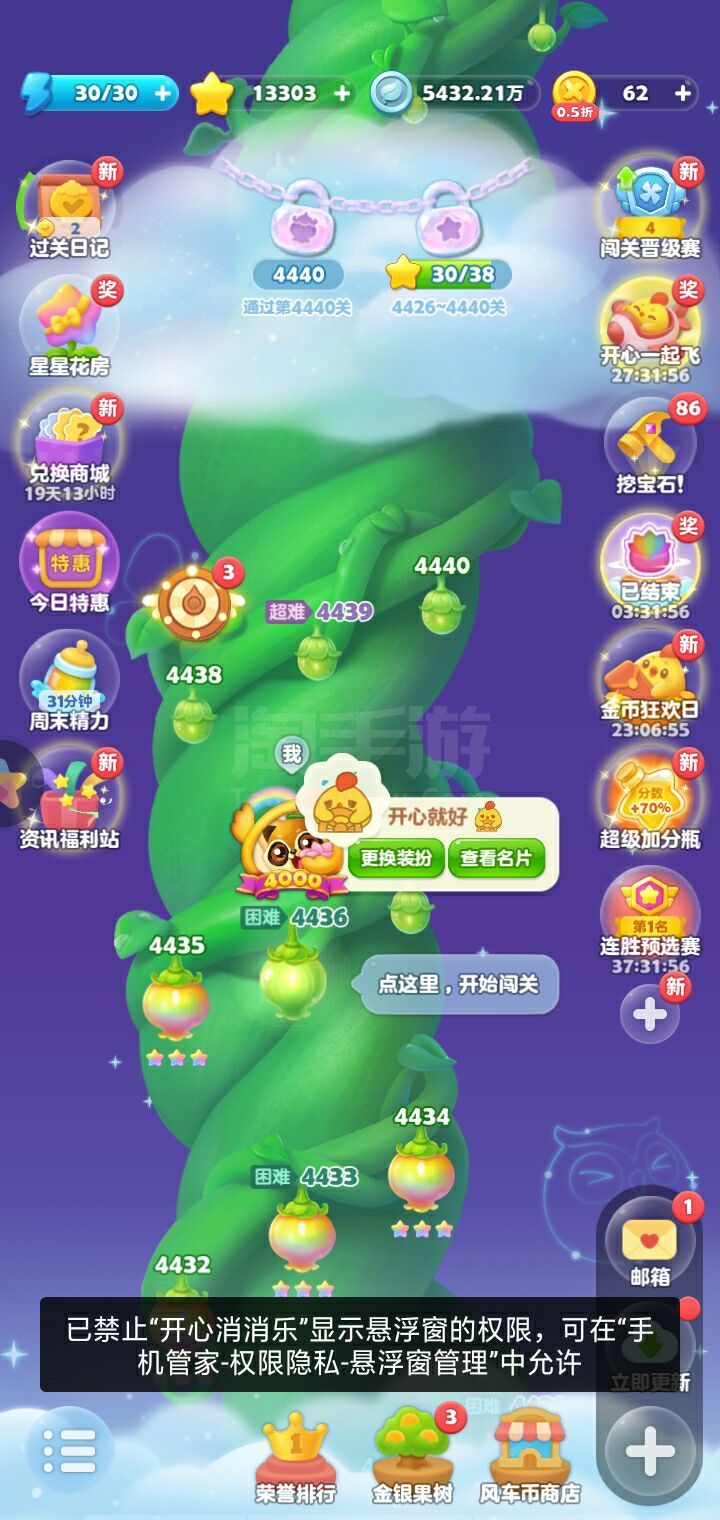720x1520 pixels.
Task: Open 超级加分瓶
Action: [650, 802]
